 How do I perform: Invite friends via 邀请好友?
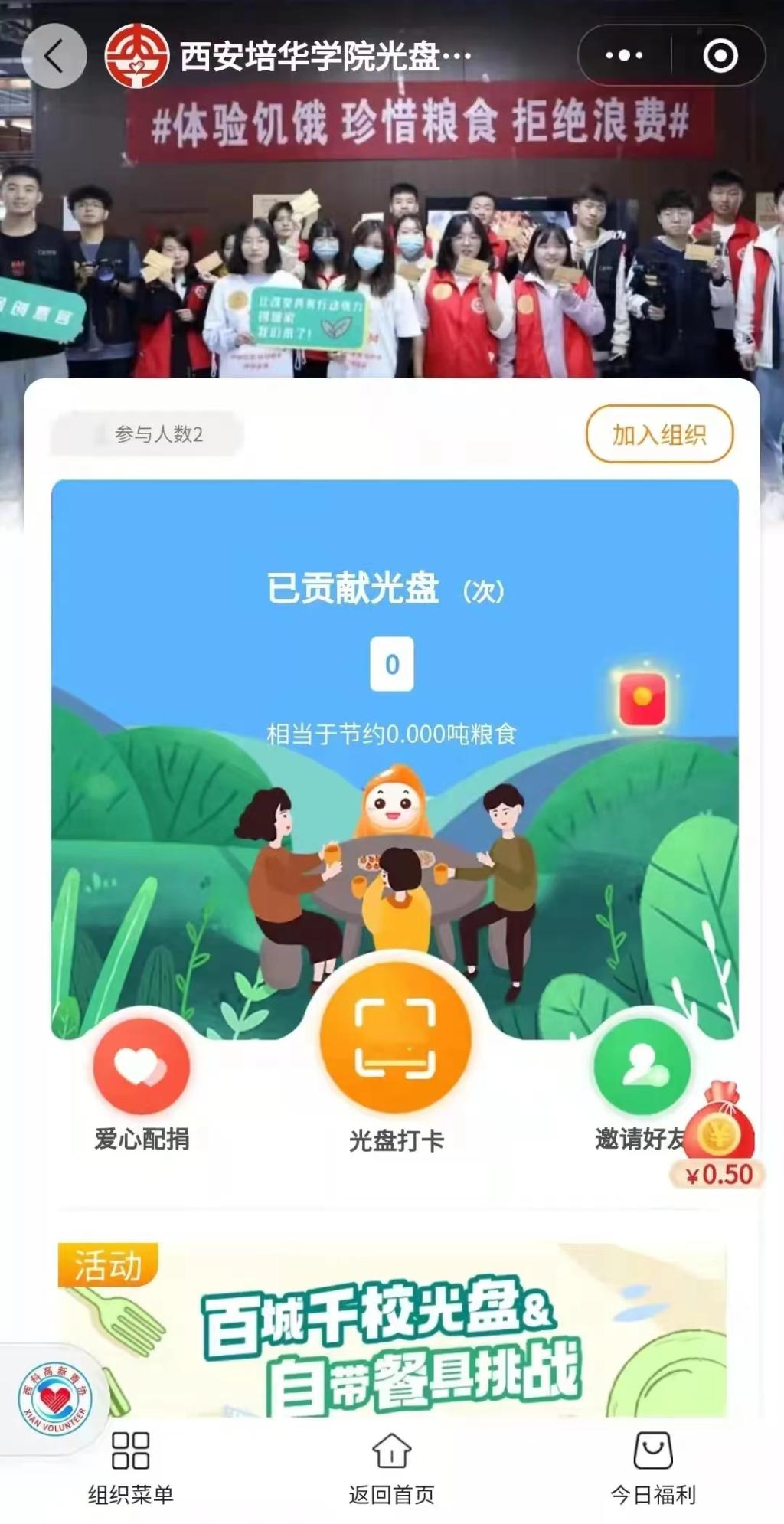(642, 1067)
